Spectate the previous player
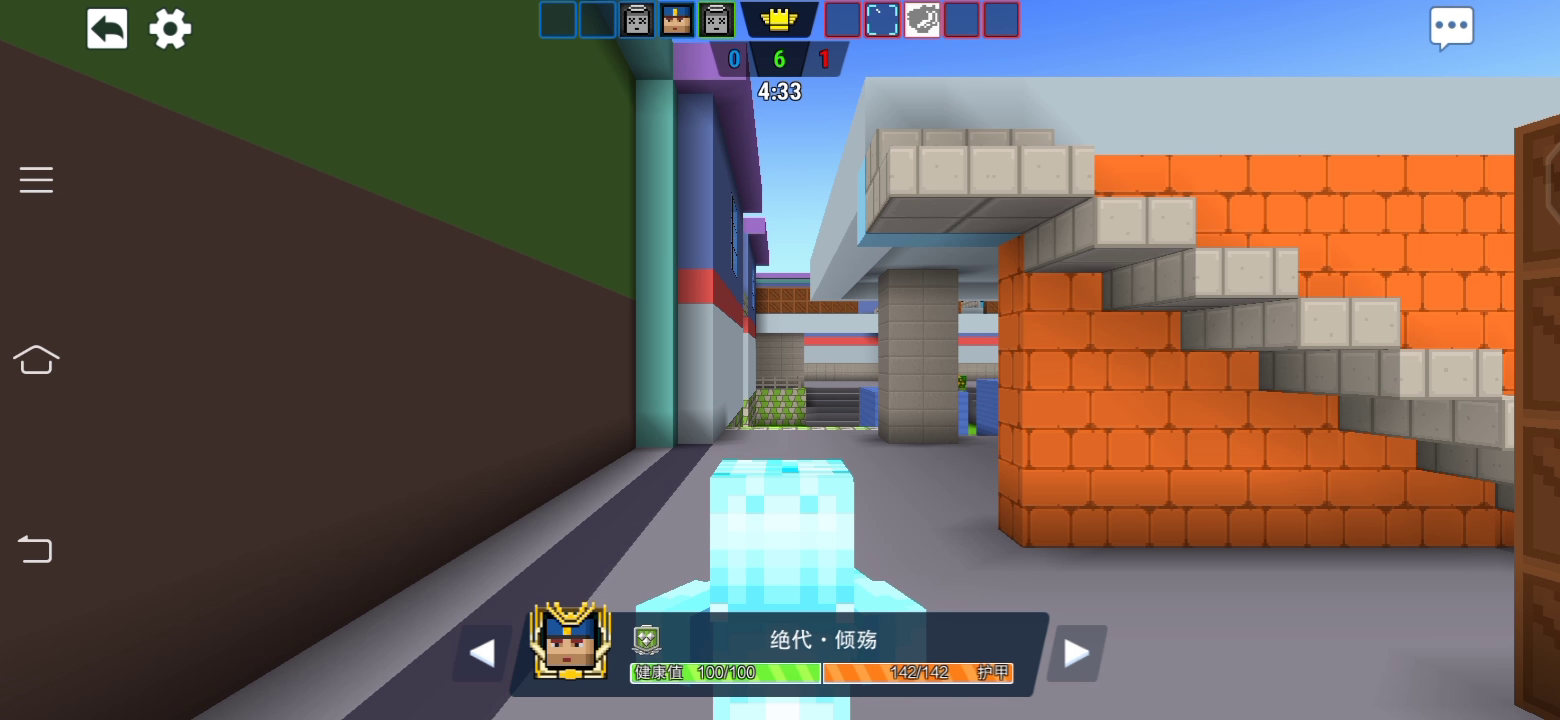The height and width of the screenshot is (720, 1560). click(x=482, y=654)
